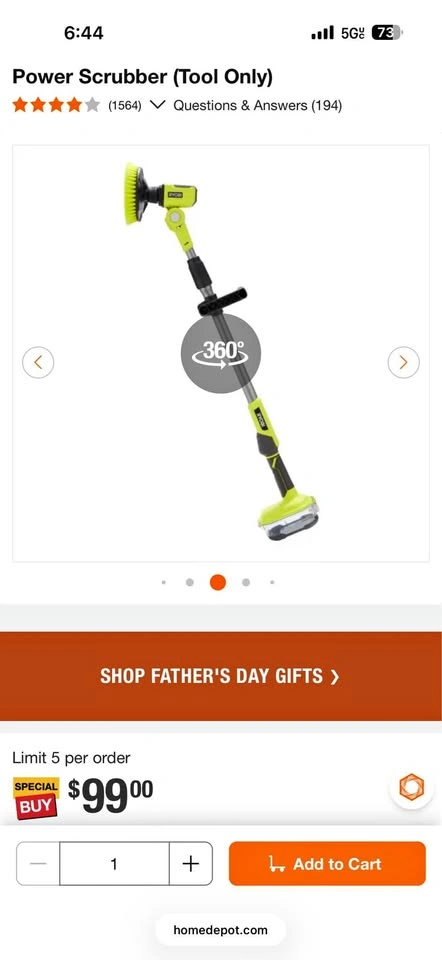Show the next product image
This screenshot has height=960, width=442.
click(x=403, y=362)
